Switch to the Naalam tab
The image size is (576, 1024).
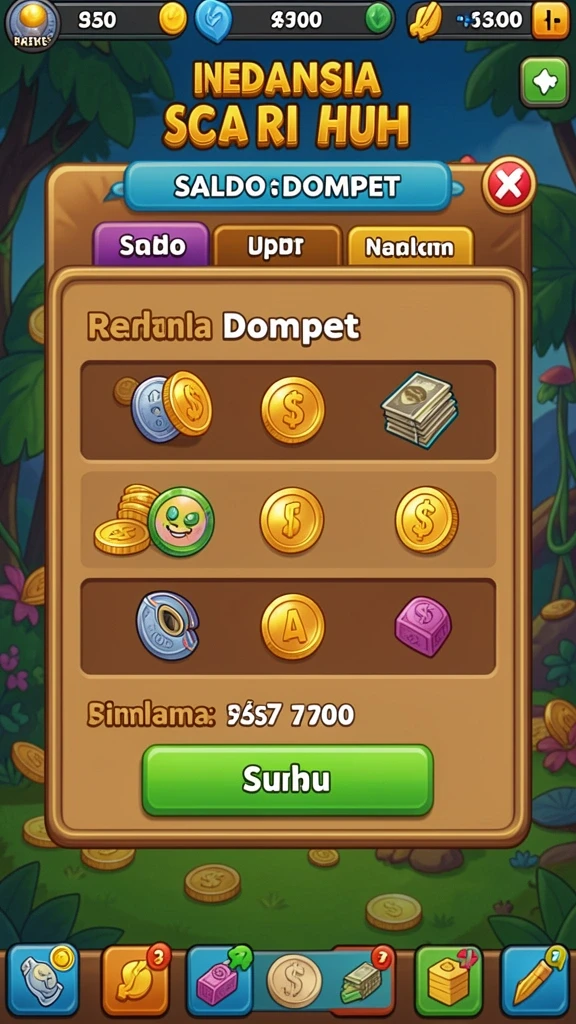click(410, 247)
